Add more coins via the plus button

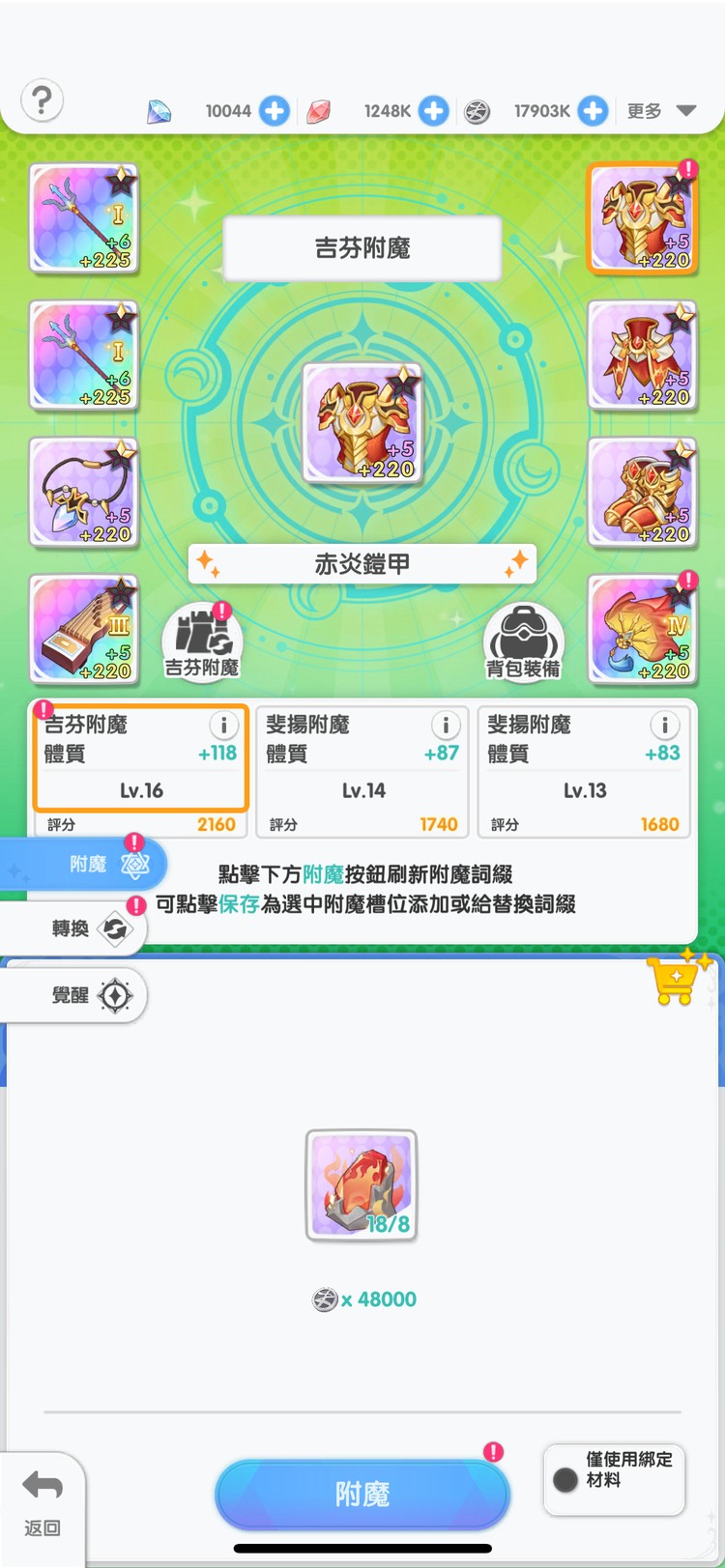pos(593,111)
